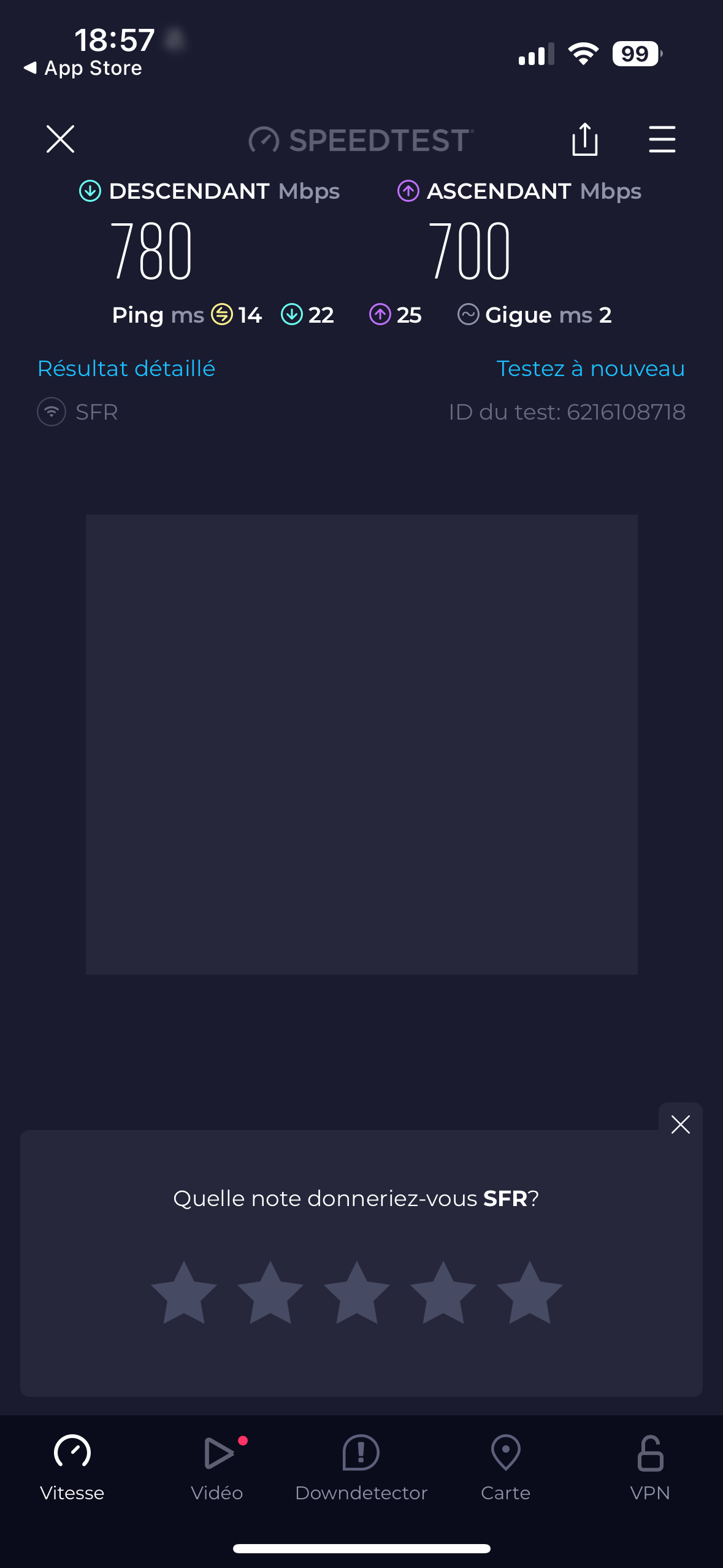The image size is (723, 1568).
Task: Close the speed test results
Action: click(x=60, y=139)
